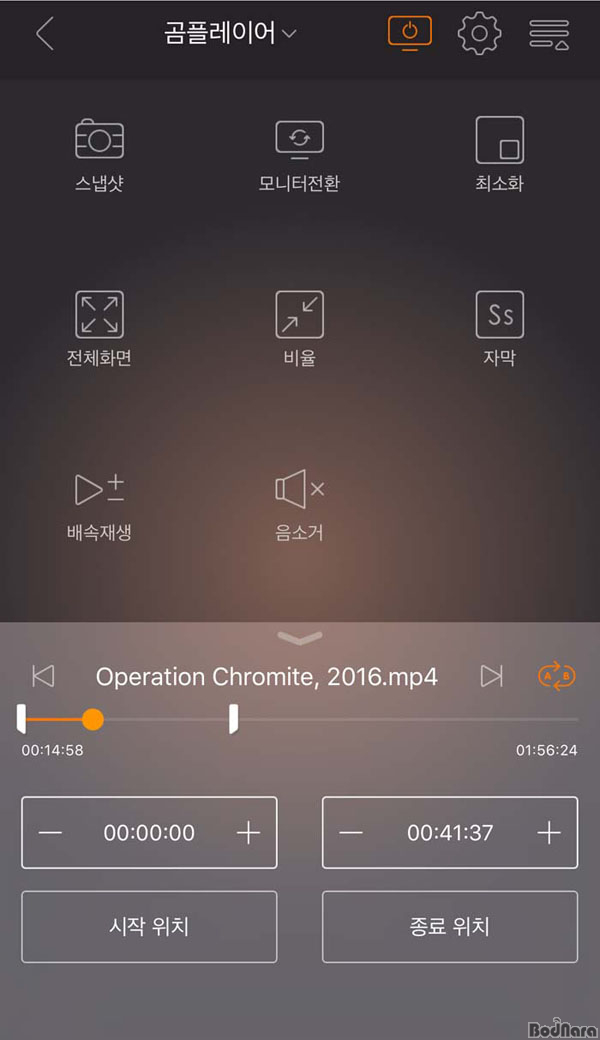Open the playlist menu icon

549,34
